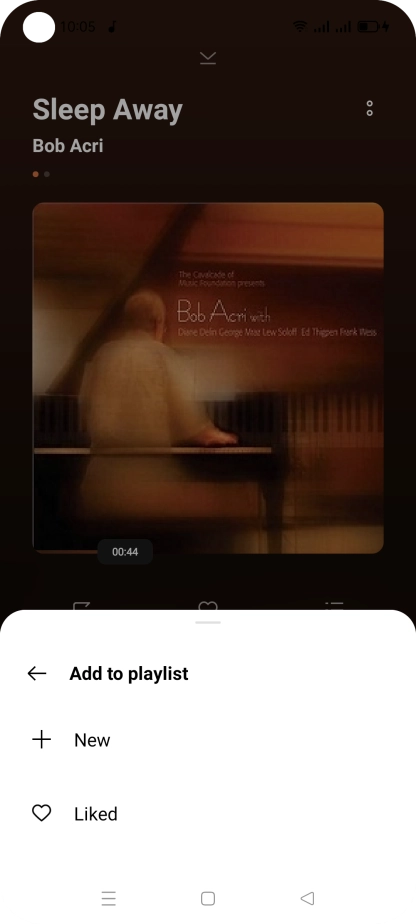
Task: Add song to Liked playlist
Action: [208, 813]
